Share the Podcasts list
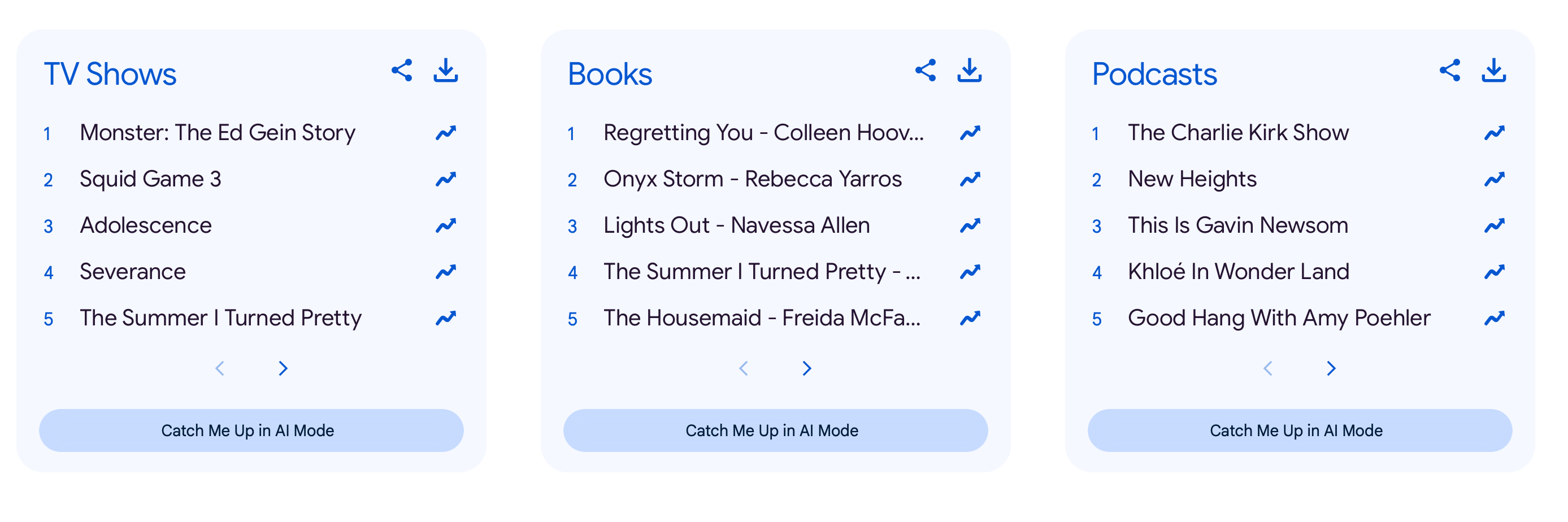Viewport: 1568px width, 522px height. click(x=1450, y=71)
